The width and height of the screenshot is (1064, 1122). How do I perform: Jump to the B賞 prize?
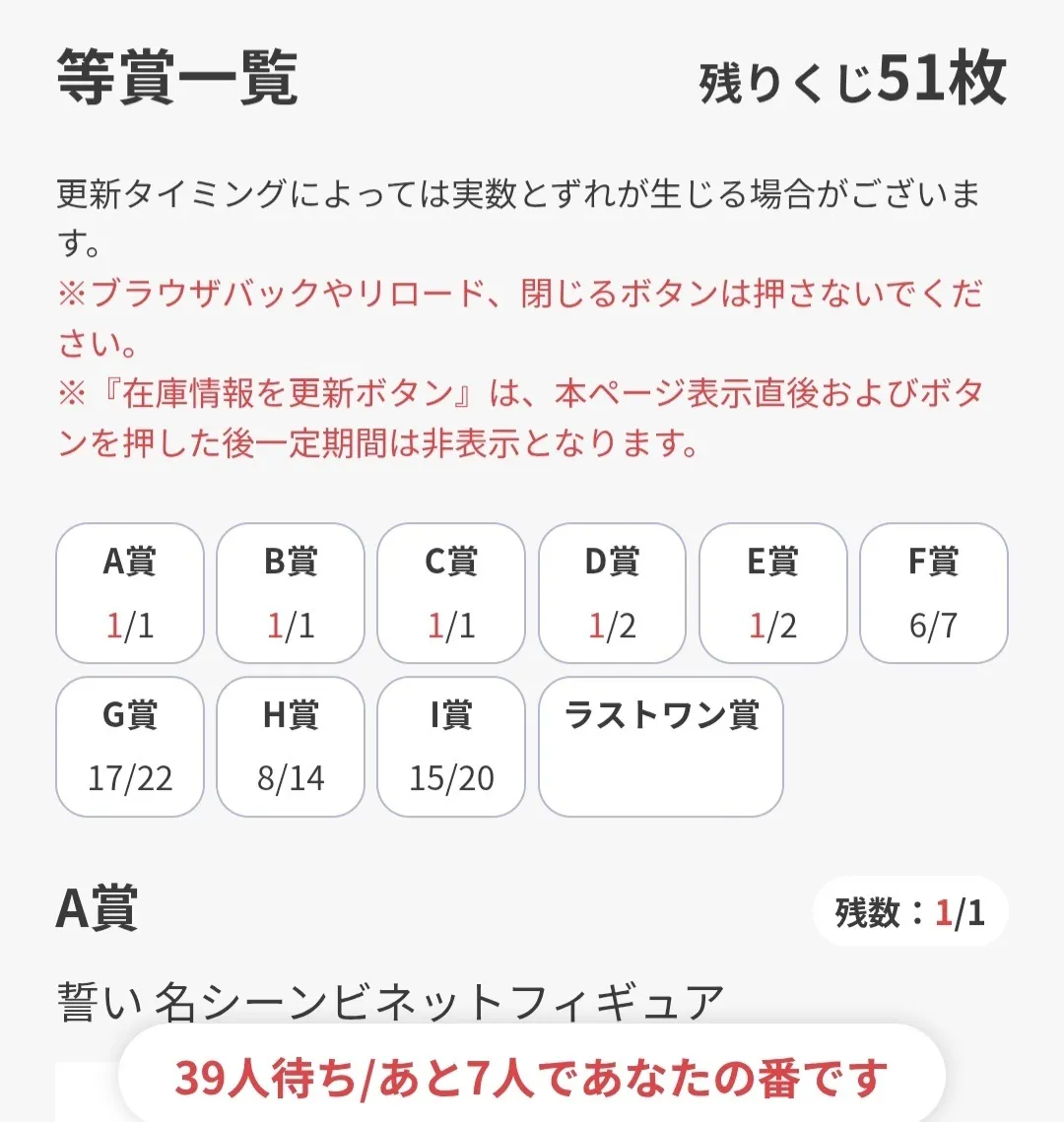pyautogui.click(x=291, y=593)
